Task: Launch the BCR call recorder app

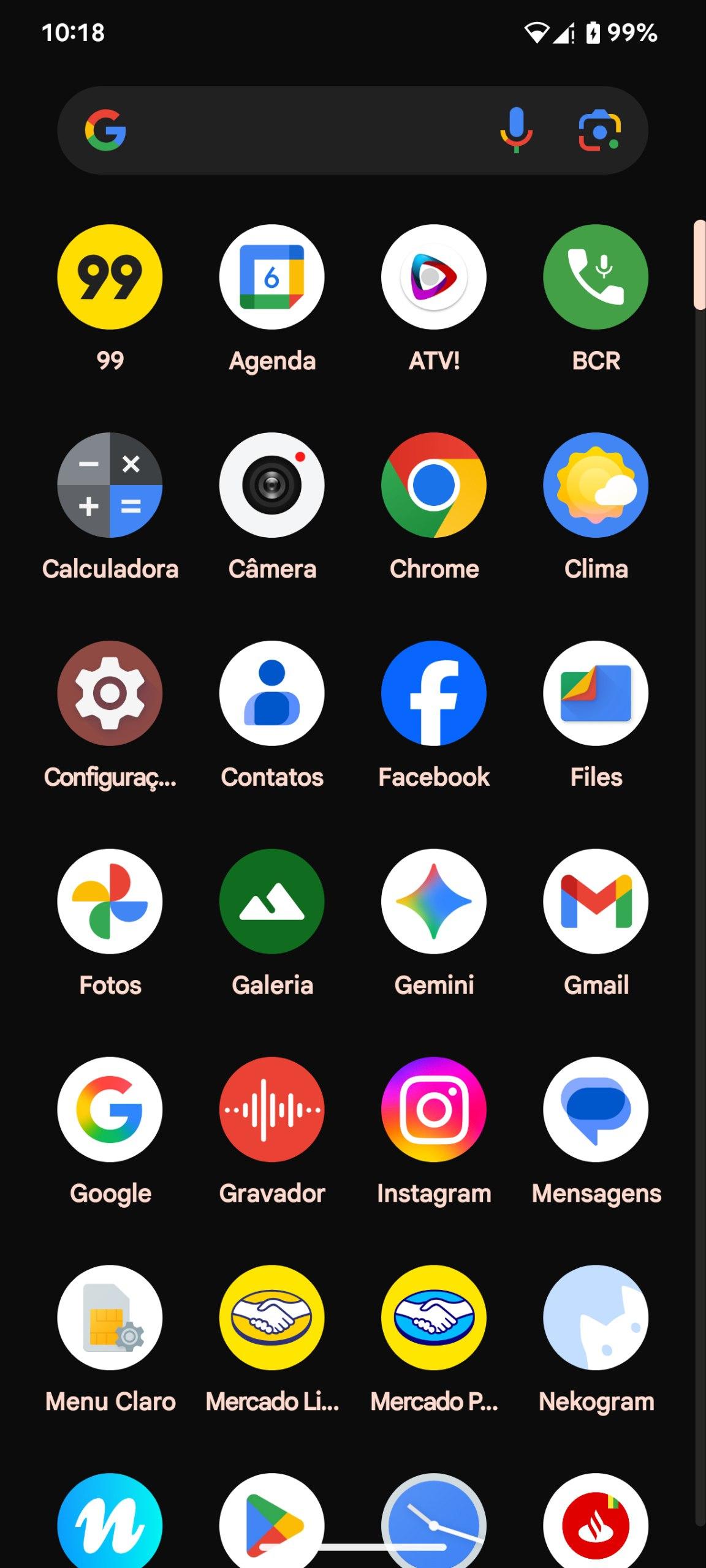Action: coord(596,277)
